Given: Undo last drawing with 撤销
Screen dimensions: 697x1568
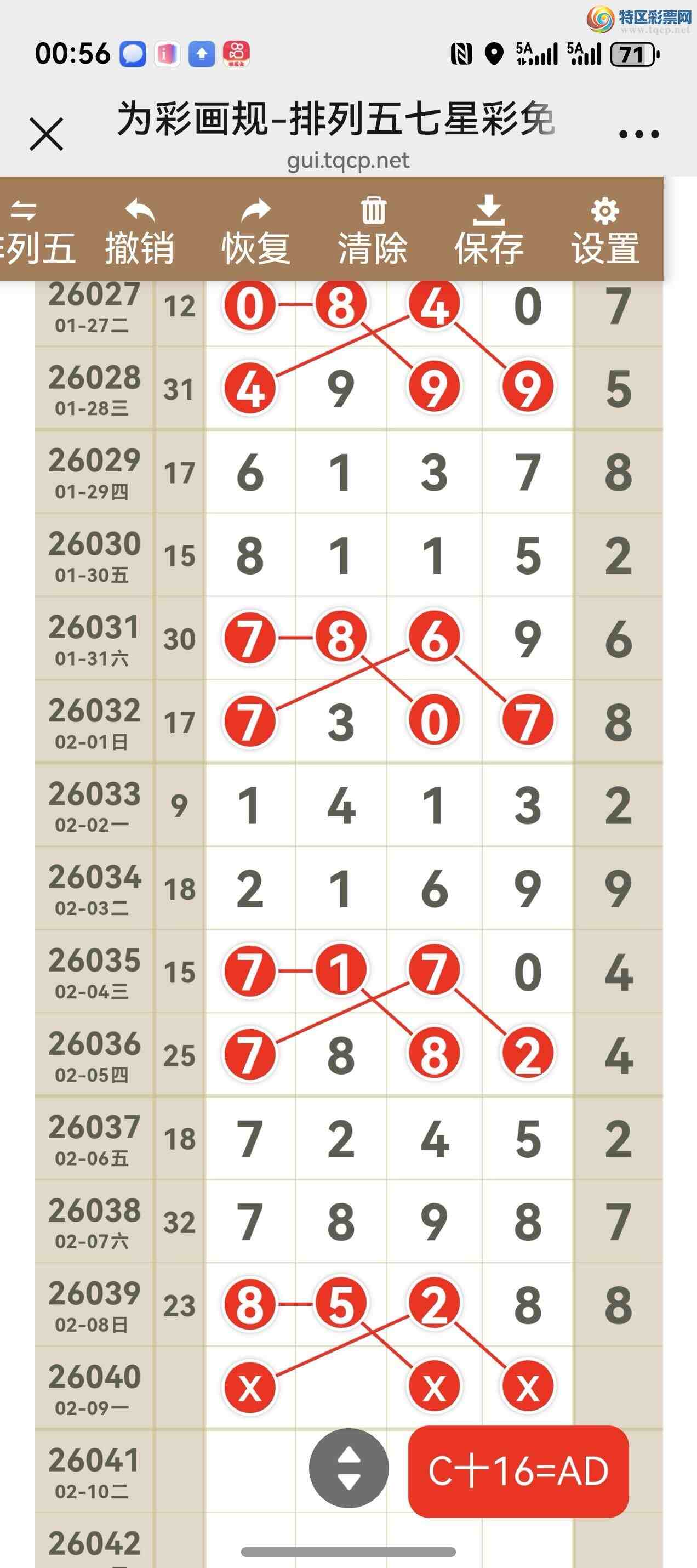Looking at the screenshot, I should pyautogui.click(x=139, y=231).
